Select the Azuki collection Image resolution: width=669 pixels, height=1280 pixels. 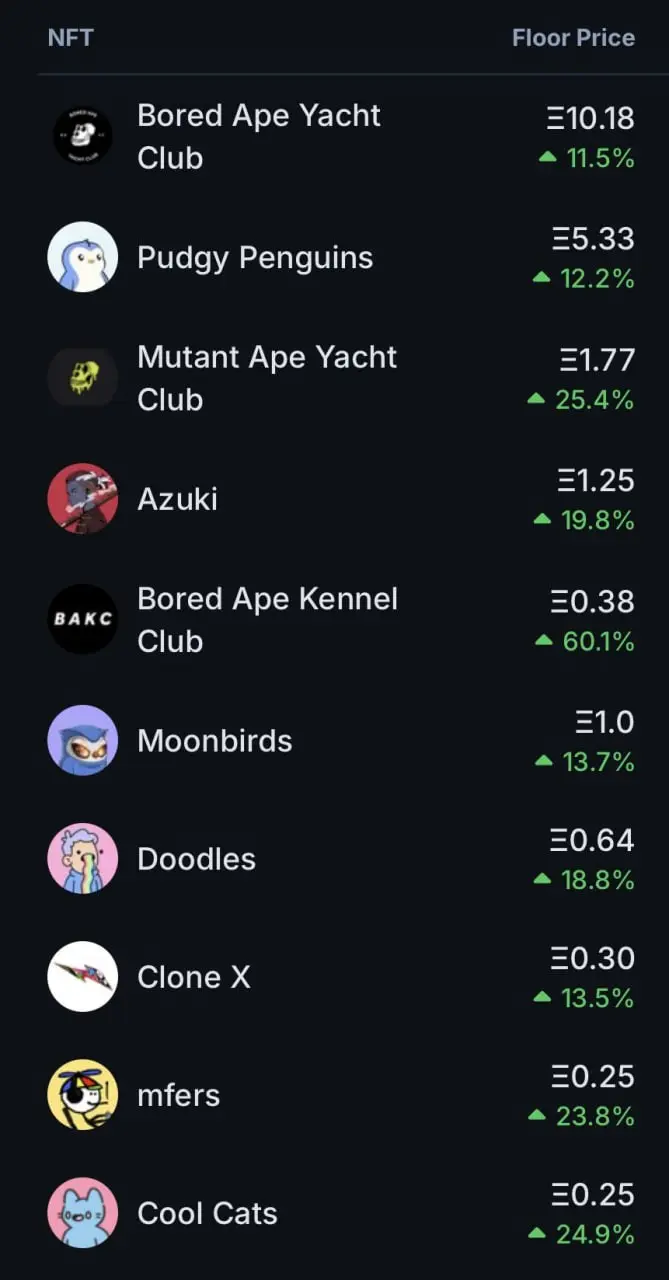click(x=177, y=499)
